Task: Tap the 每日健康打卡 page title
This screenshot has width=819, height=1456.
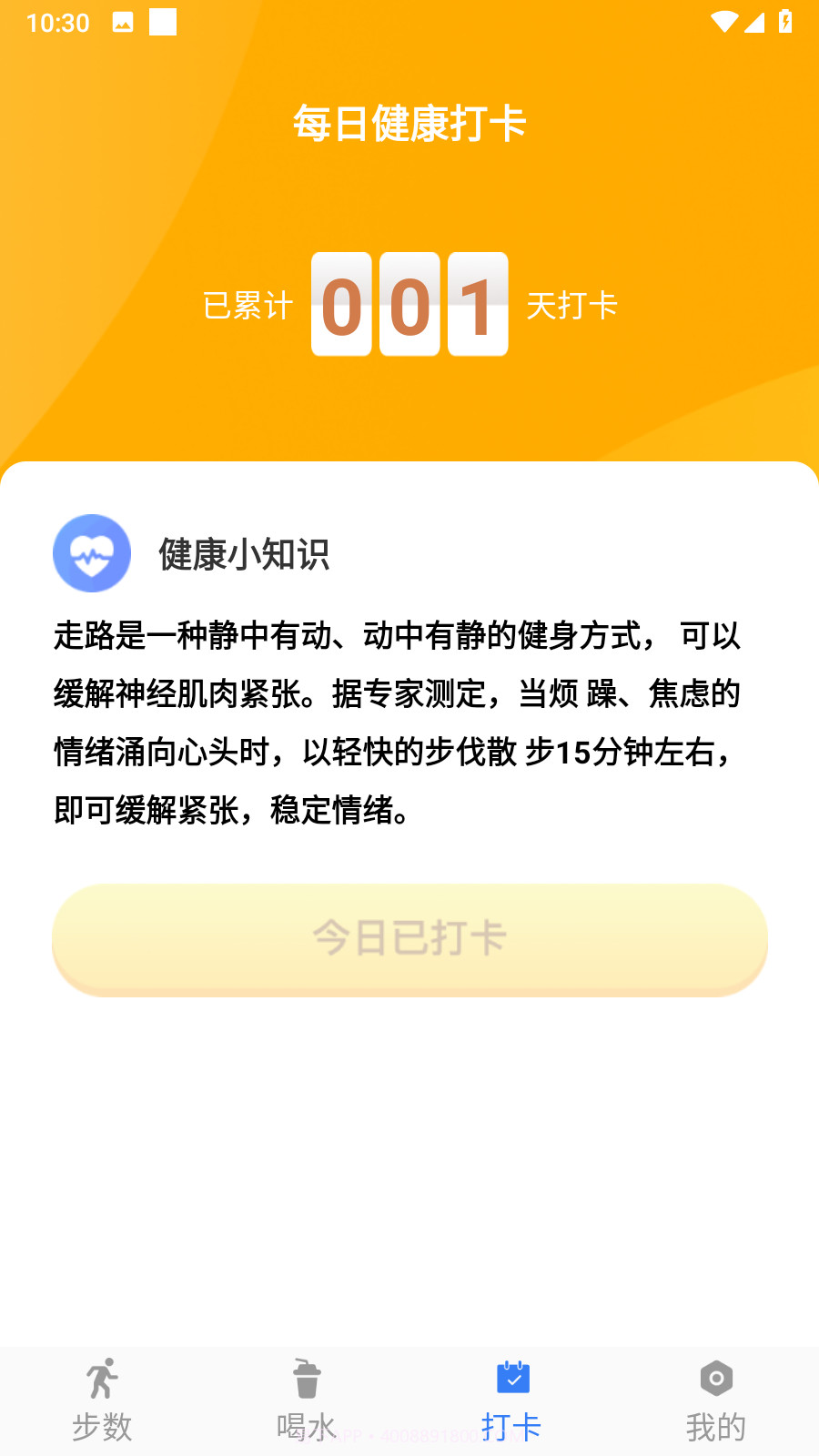Action: tap(409, 123)
